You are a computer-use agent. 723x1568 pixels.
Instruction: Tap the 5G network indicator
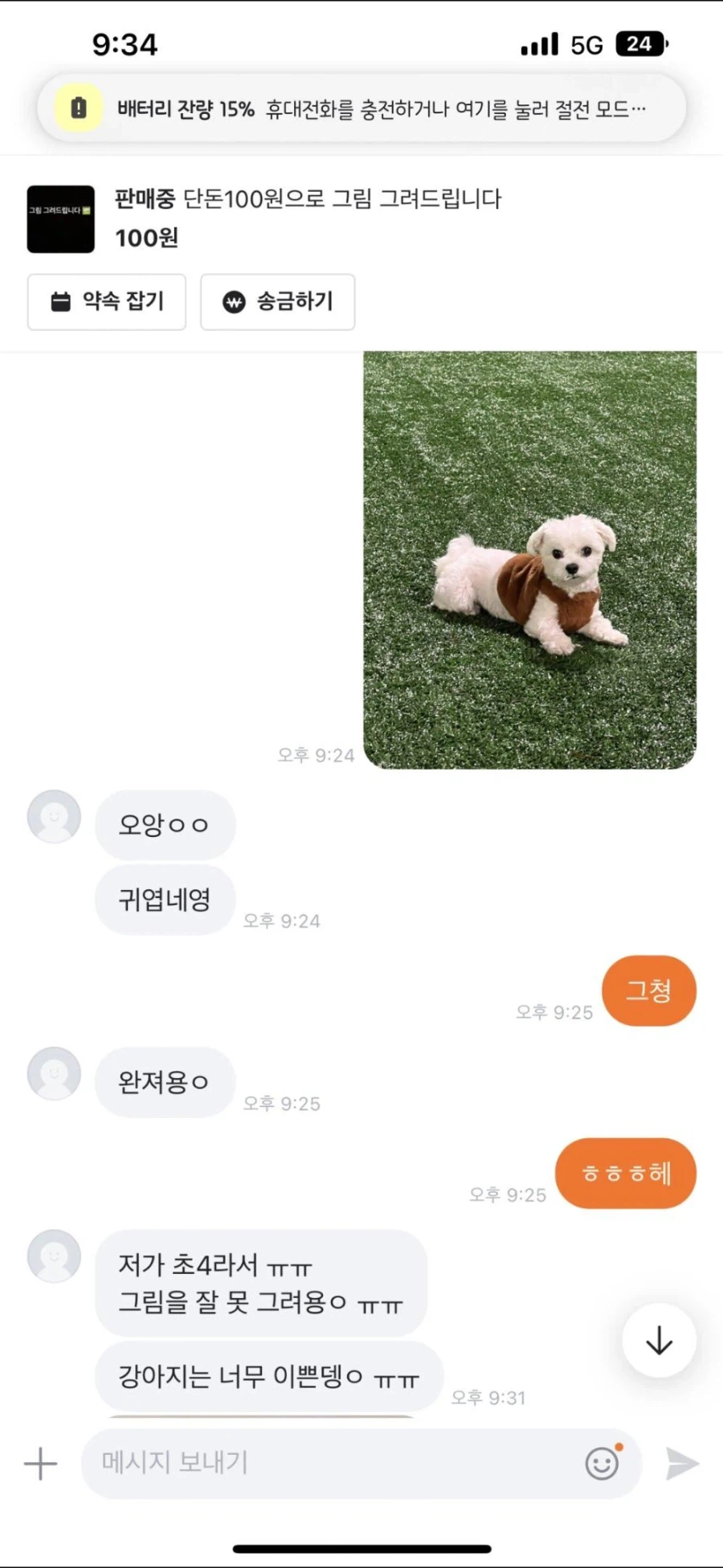(587, 45)
